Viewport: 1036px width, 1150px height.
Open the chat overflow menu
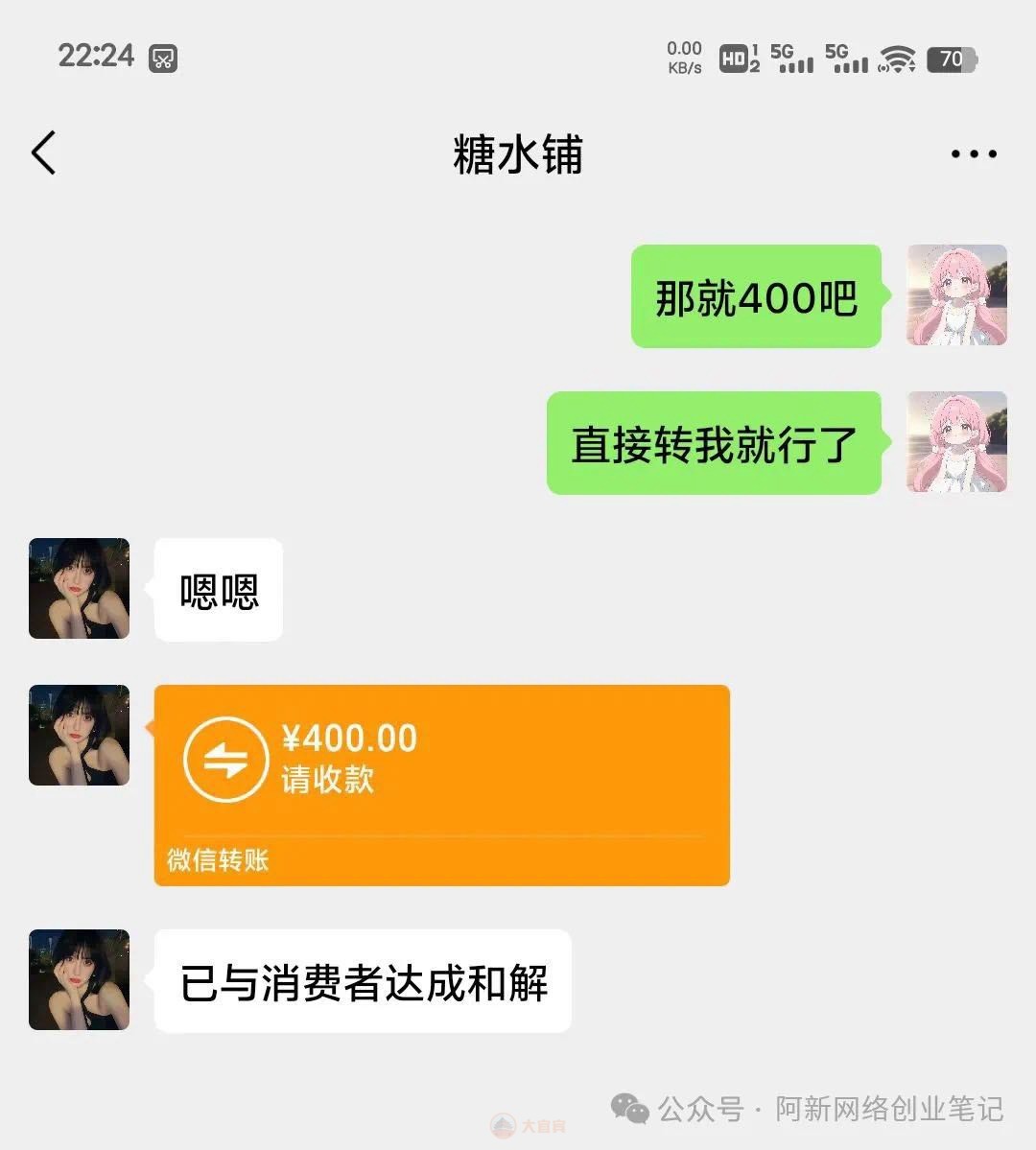[973, 153]
